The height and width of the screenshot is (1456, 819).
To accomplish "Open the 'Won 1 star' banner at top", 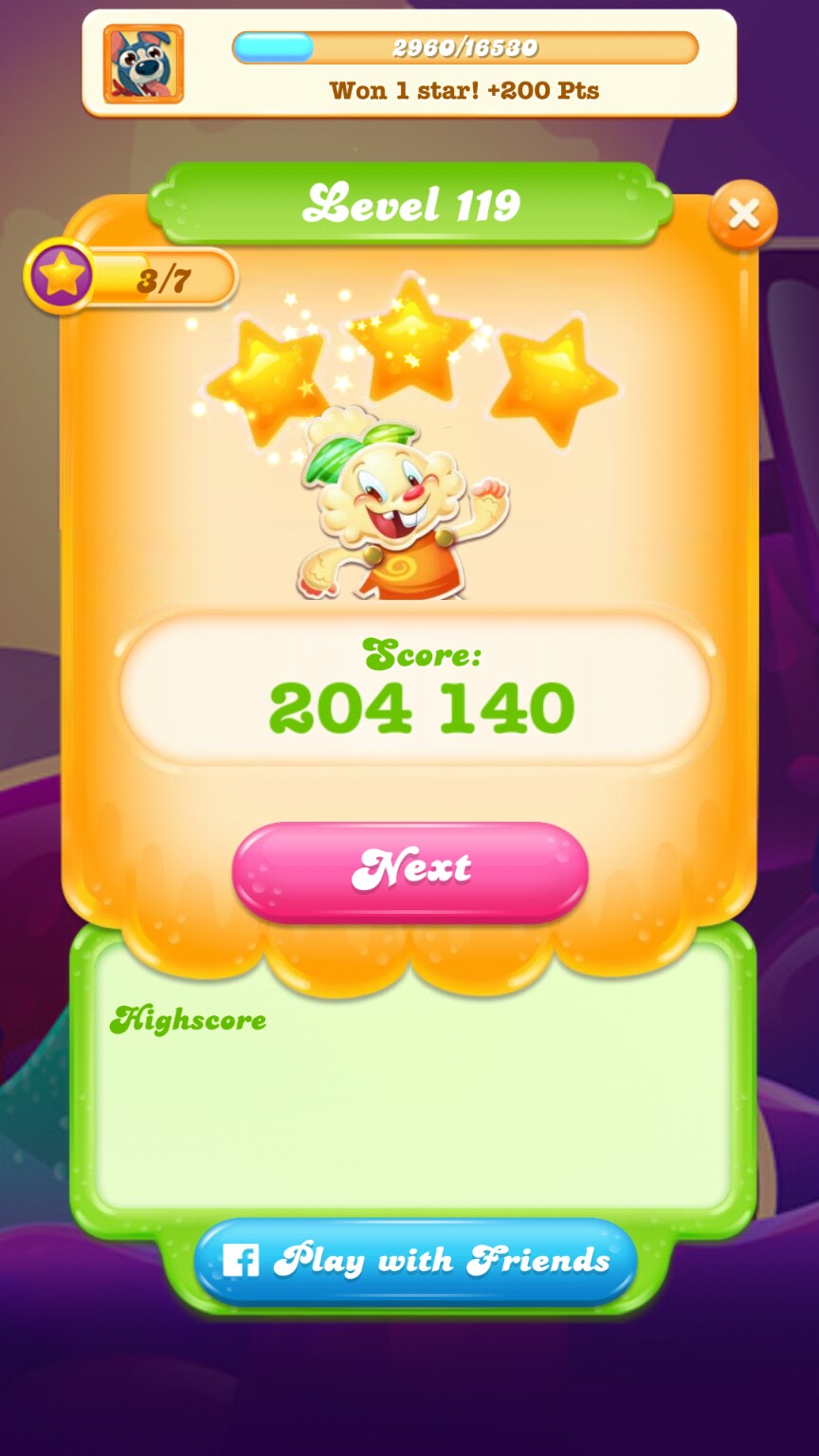I will click(x=409, y=64).
